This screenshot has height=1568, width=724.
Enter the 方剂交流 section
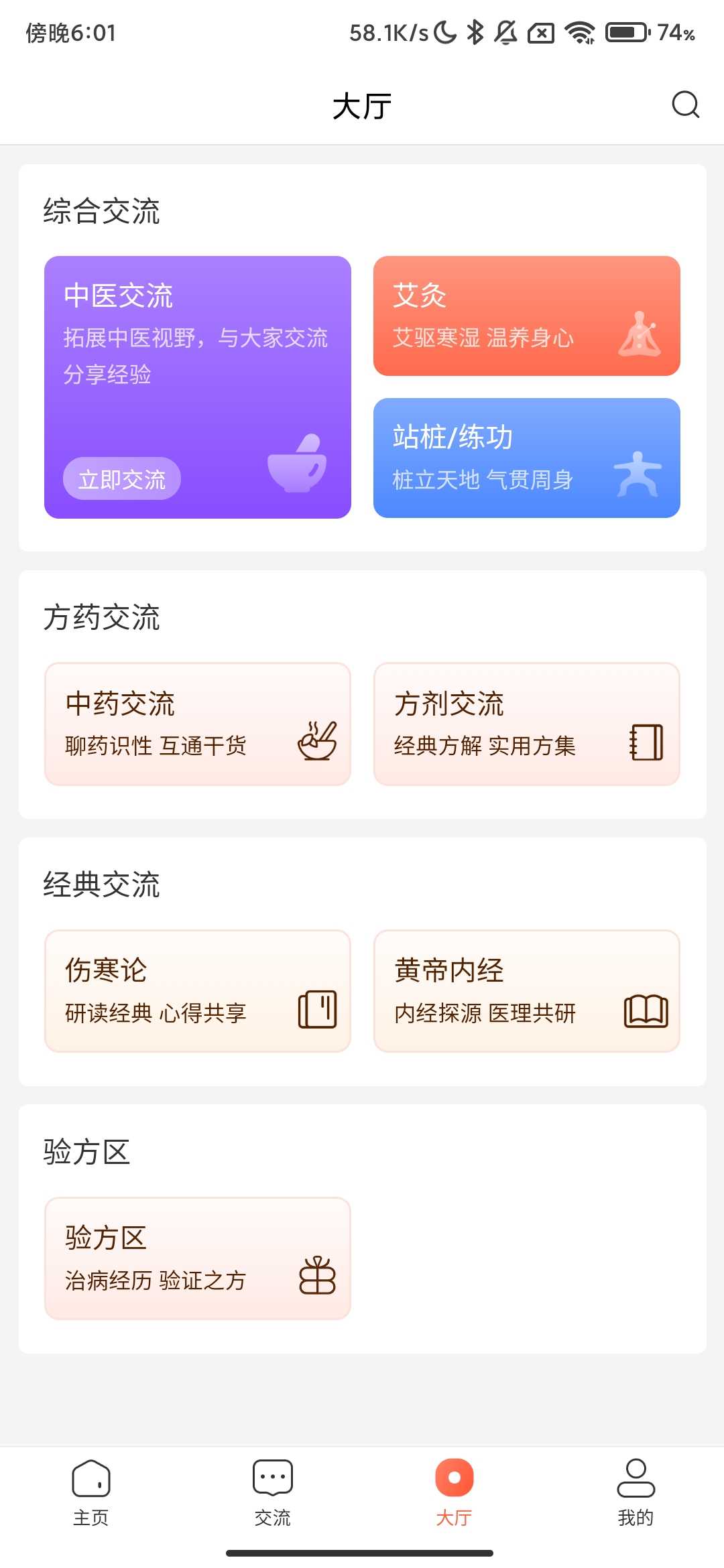[x=526, y=724]
